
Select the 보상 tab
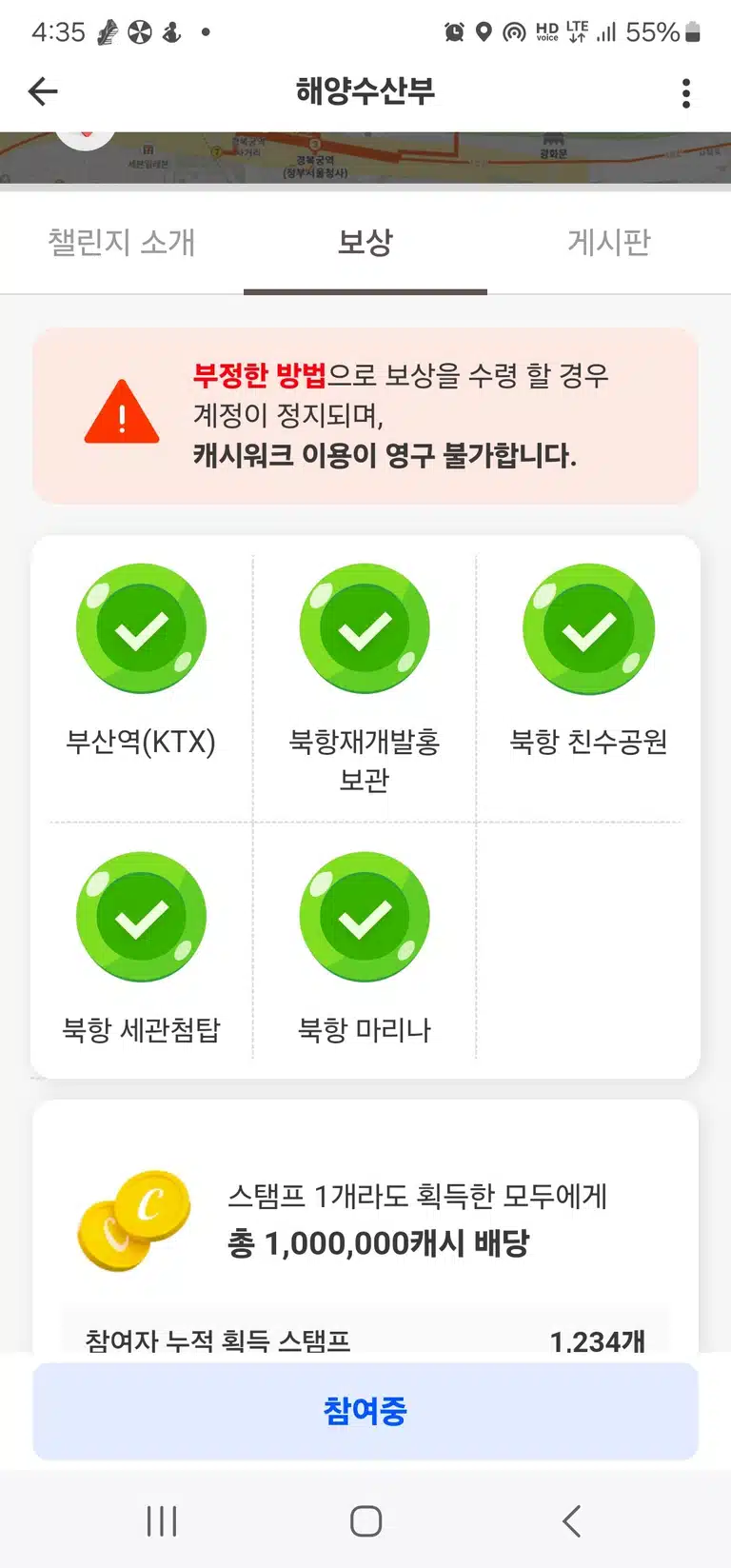tap(365, 243)
